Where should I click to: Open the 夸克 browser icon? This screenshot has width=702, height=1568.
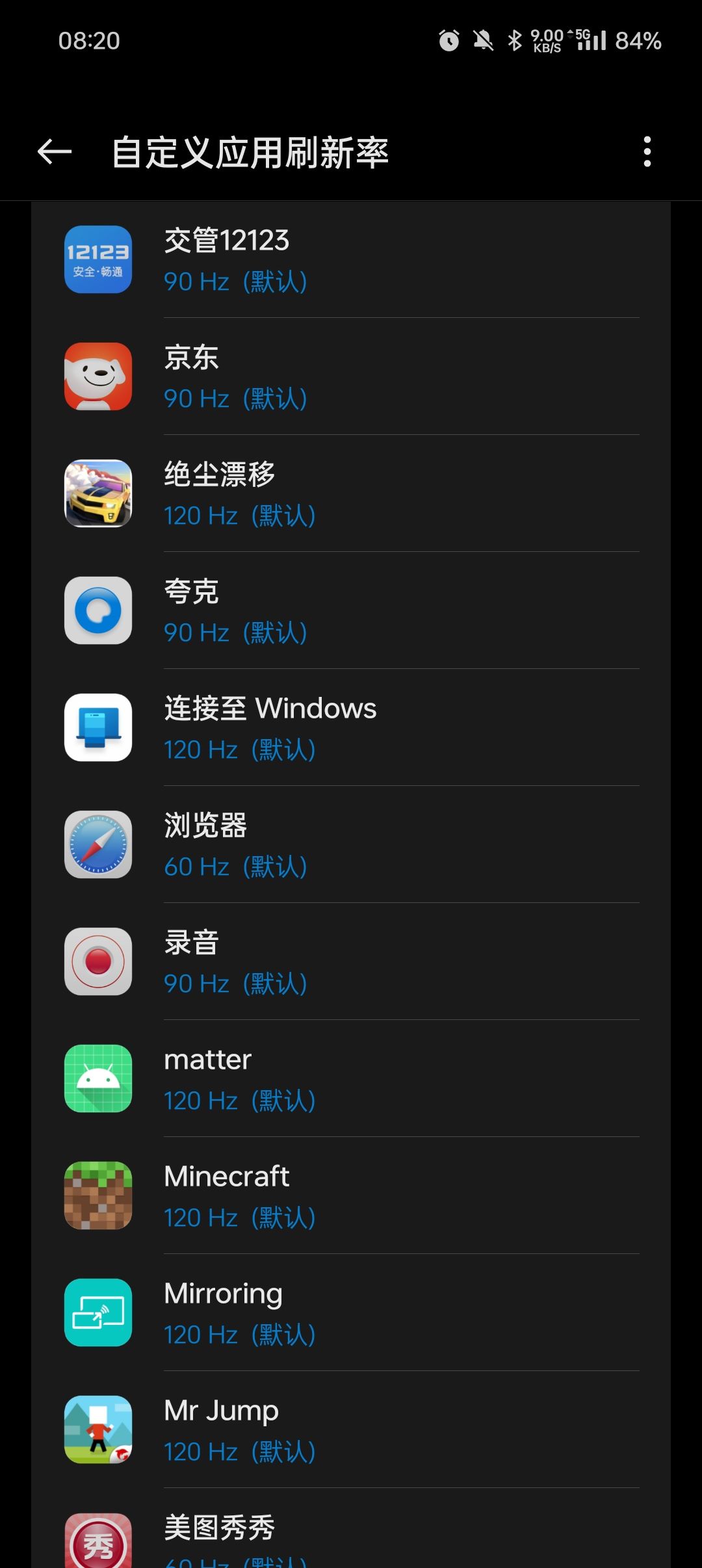98,610
